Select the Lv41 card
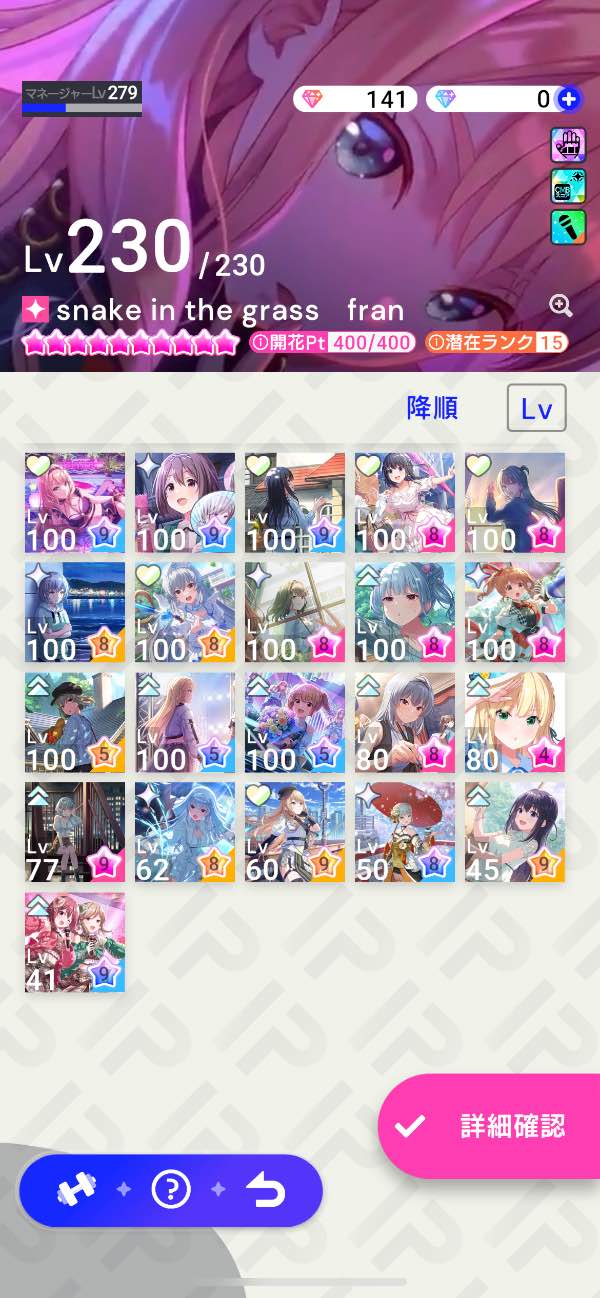The image size is (600, 1298). click(75, 942)
